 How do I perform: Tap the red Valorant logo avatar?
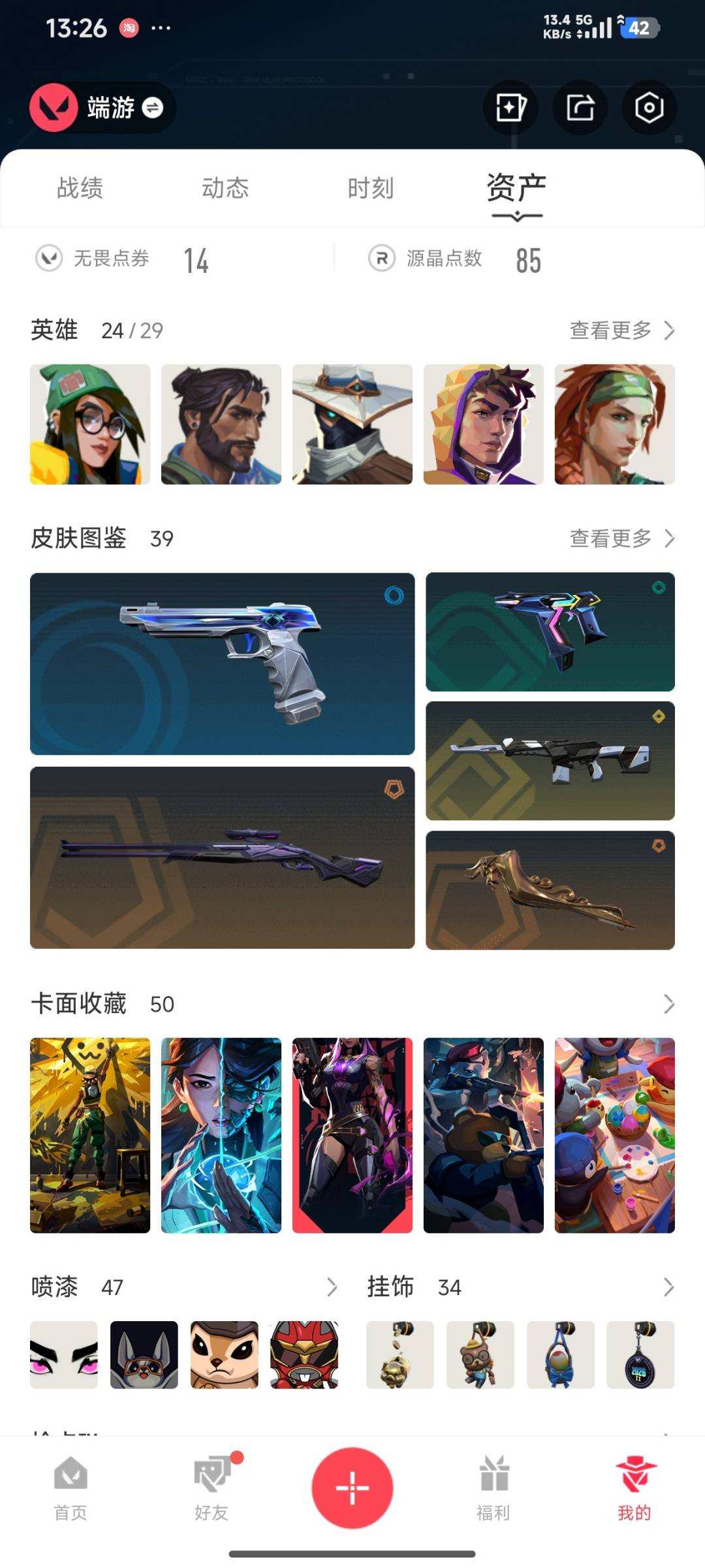point(55,108)
